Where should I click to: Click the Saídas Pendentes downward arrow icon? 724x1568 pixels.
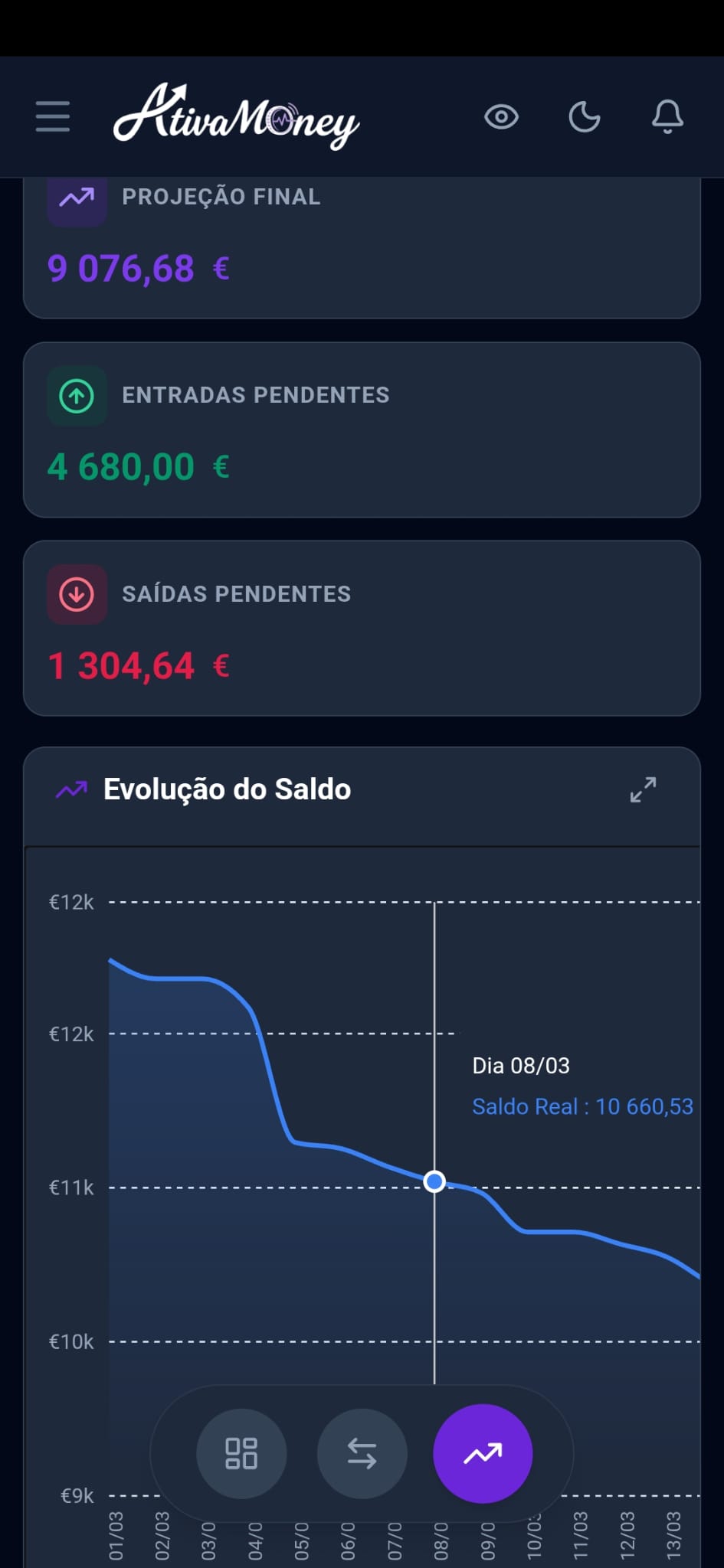coord(76,594)
